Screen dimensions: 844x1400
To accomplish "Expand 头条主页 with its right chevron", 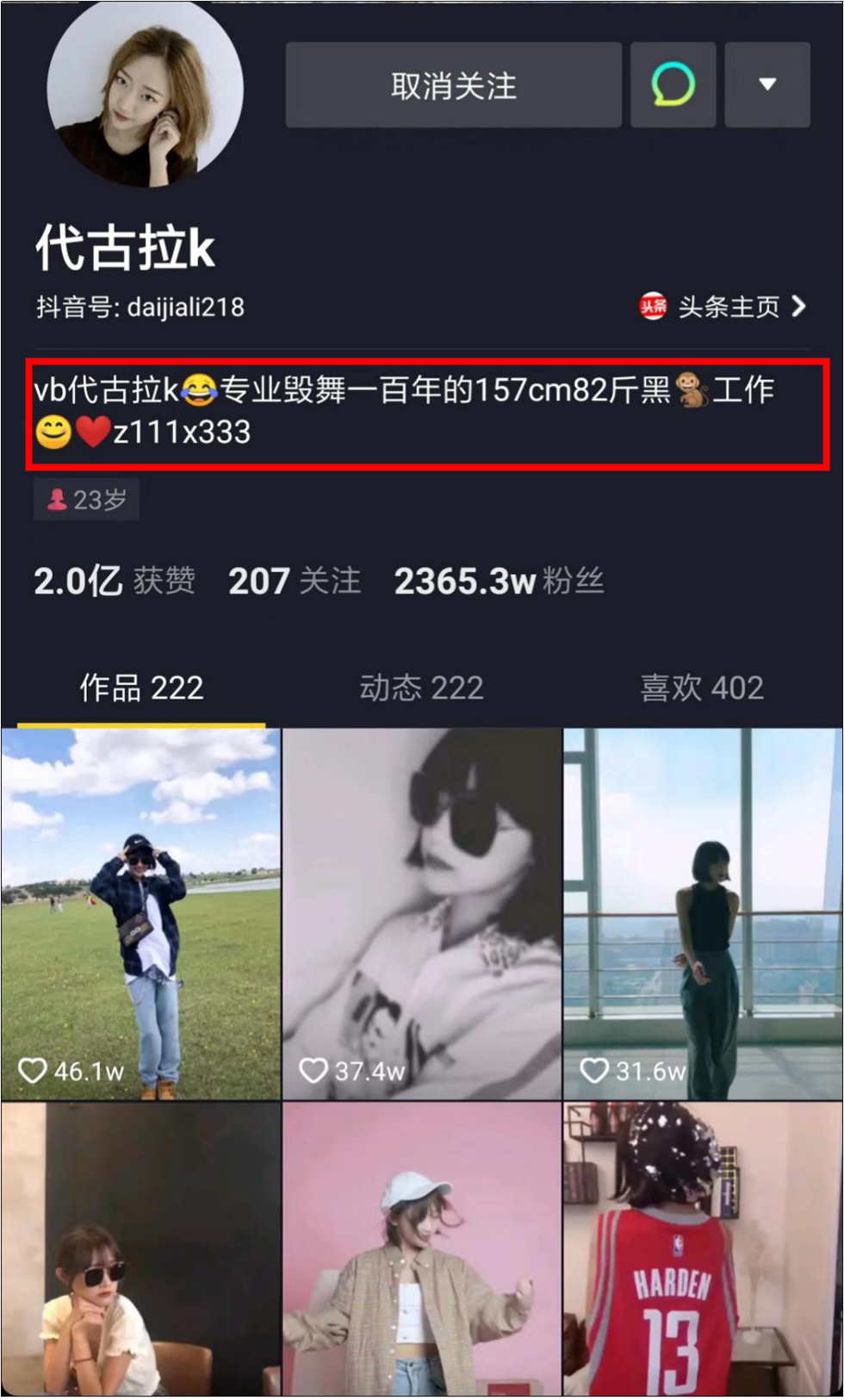I will [x=799, y=308].
